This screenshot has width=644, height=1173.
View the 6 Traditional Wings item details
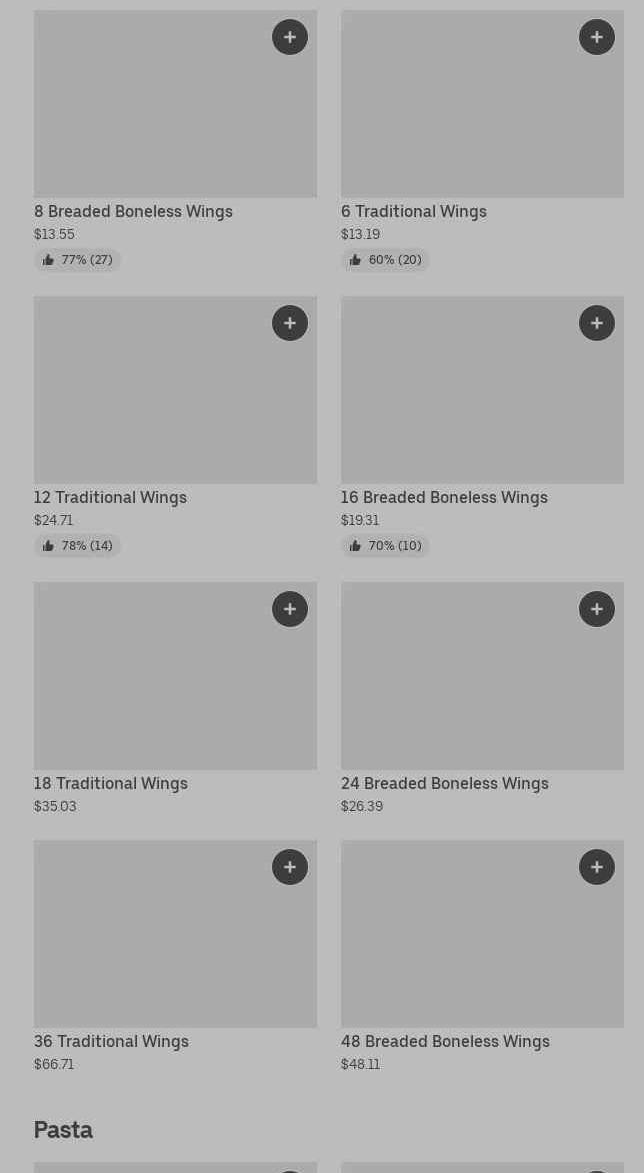[x=413, y=211]
